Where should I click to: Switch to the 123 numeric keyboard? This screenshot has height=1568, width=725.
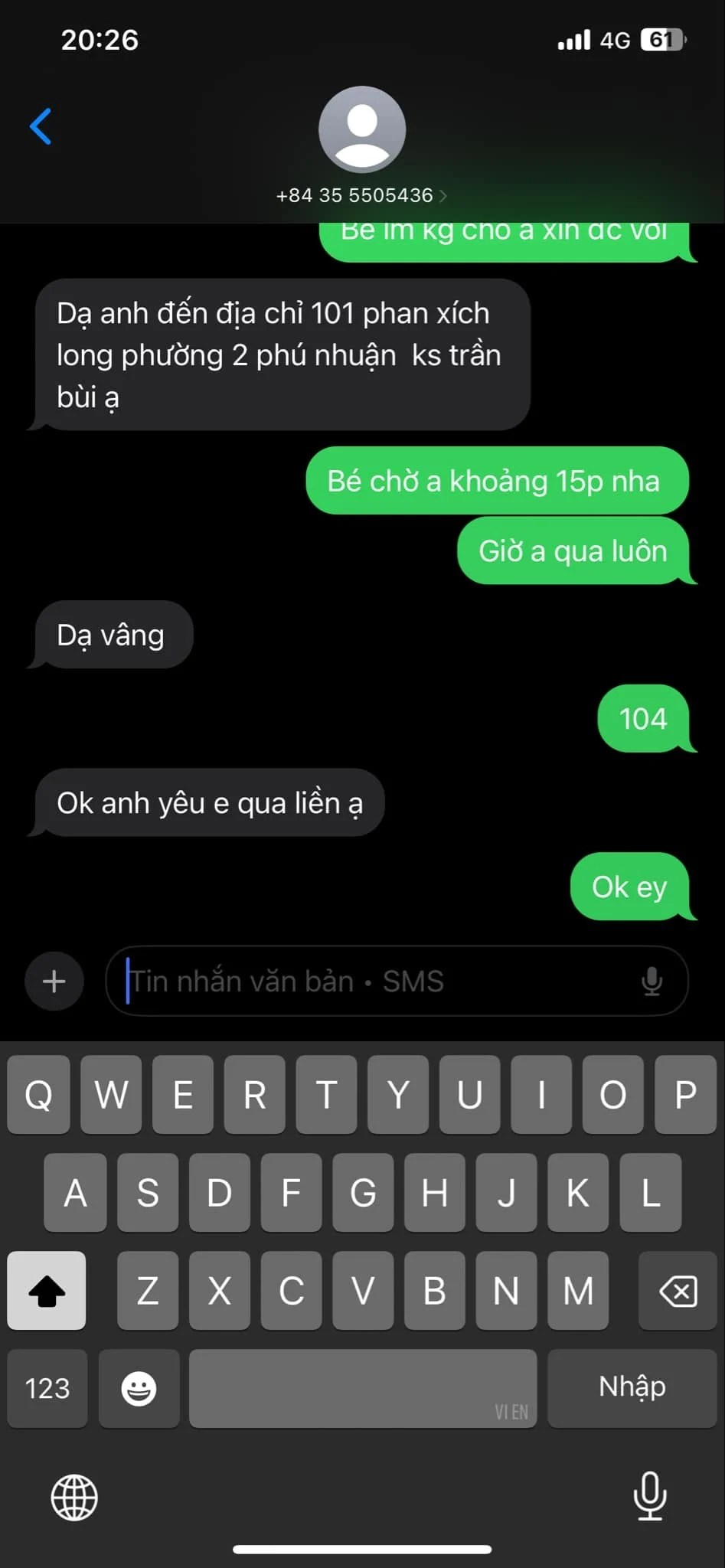pyautogui.click(x=47, y=1388)
